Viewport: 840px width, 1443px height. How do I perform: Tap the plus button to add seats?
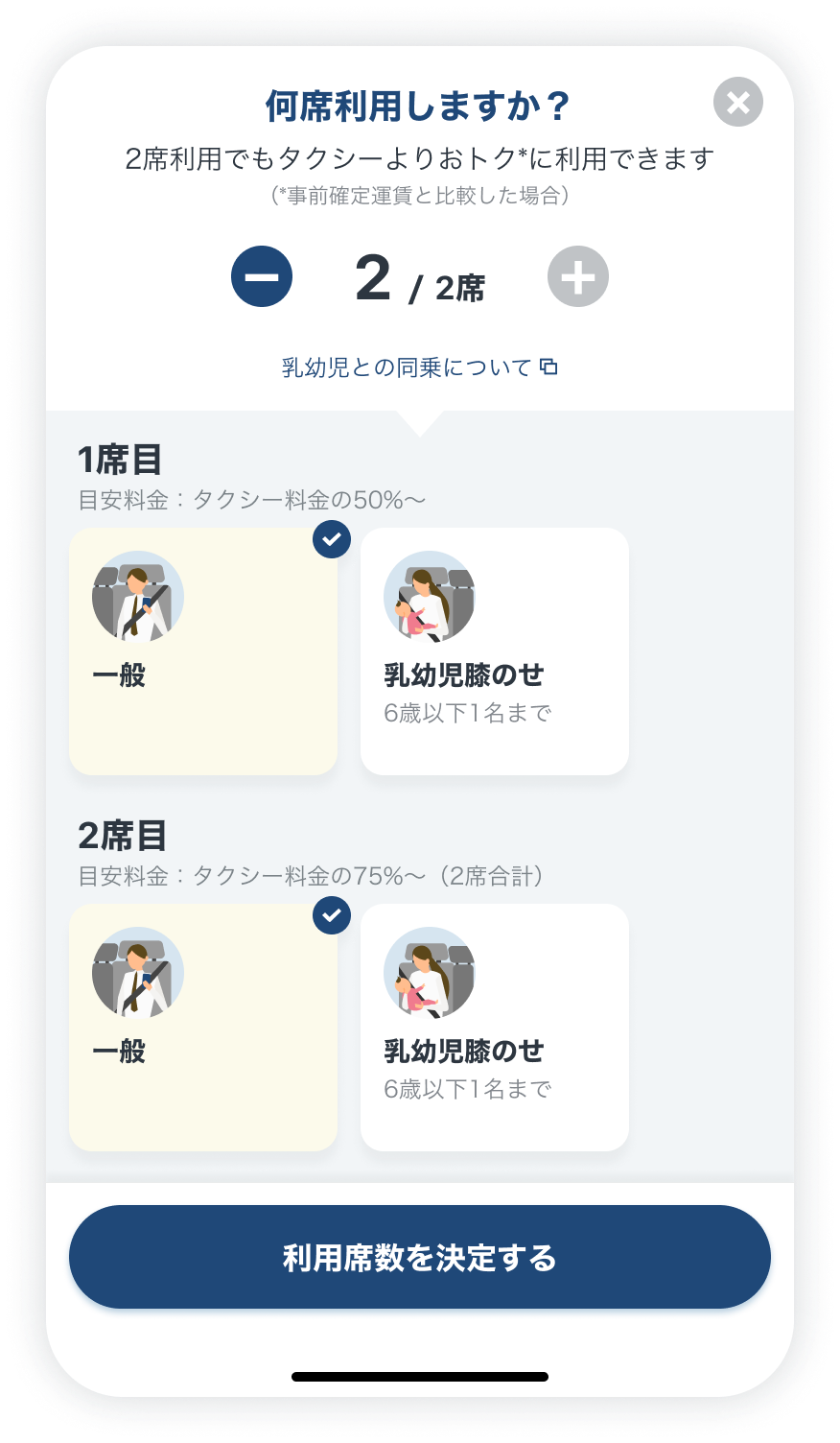(578, 276)
